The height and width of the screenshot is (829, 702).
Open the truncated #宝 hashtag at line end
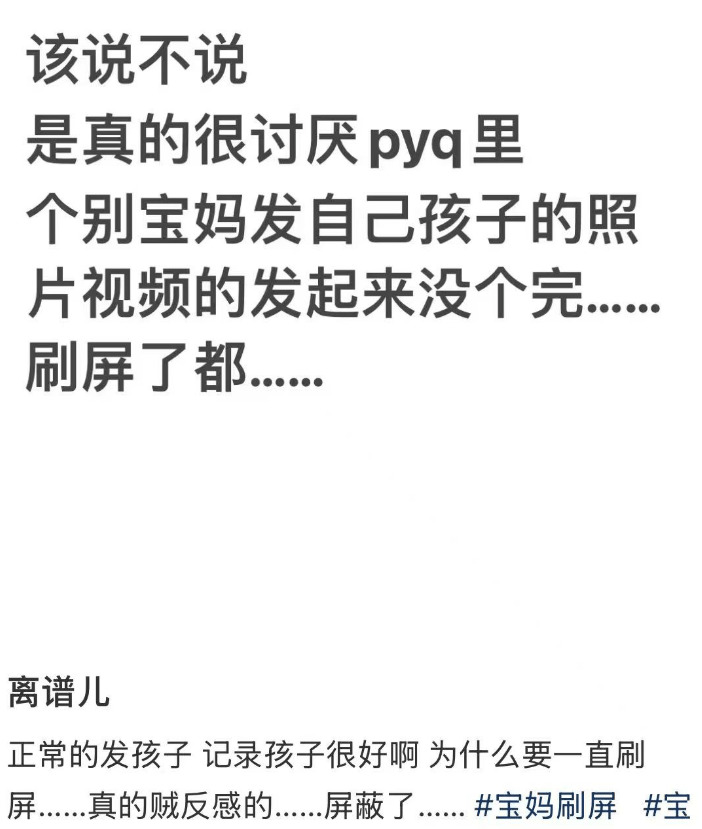pos(667,804)
